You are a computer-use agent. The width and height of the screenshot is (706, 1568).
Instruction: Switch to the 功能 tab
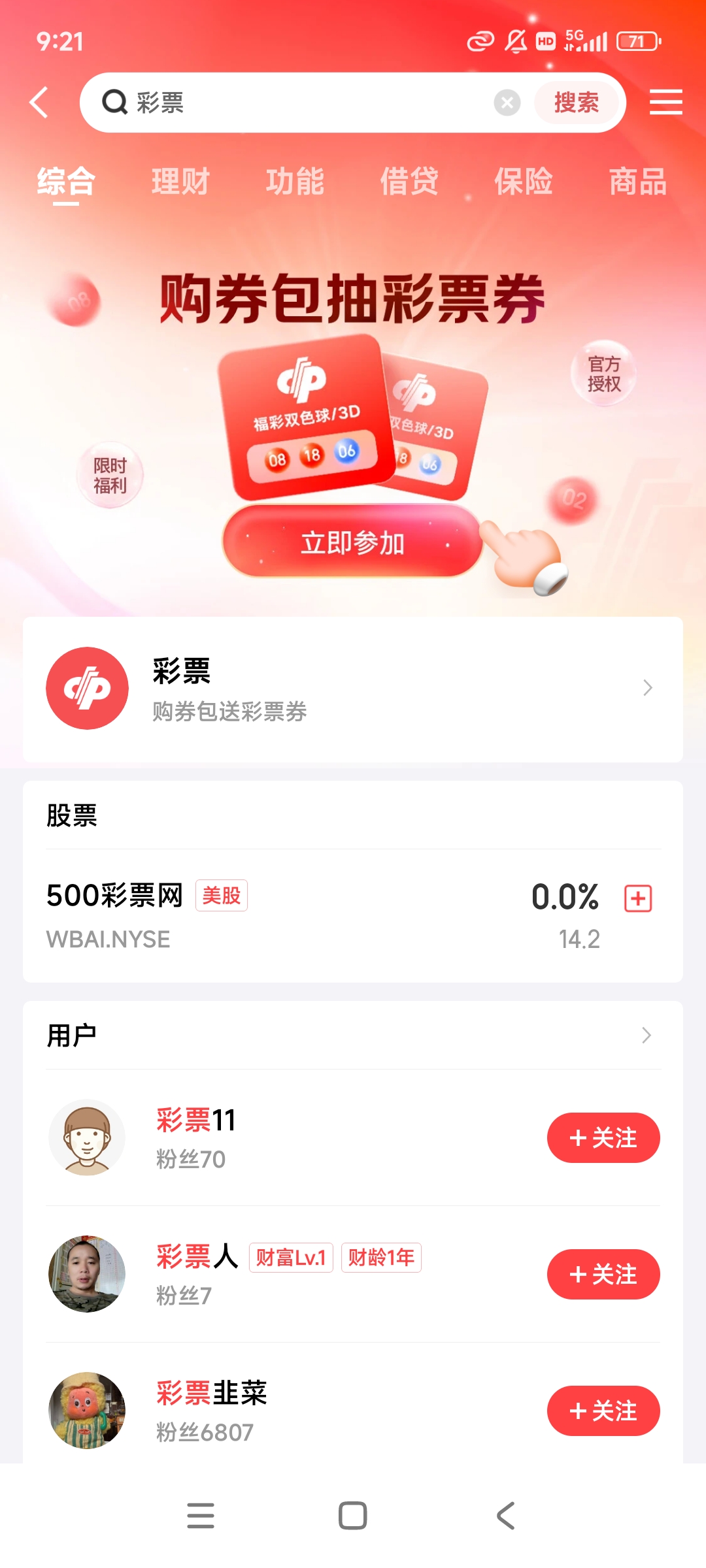pyautogui.click(x=295, y=182)
